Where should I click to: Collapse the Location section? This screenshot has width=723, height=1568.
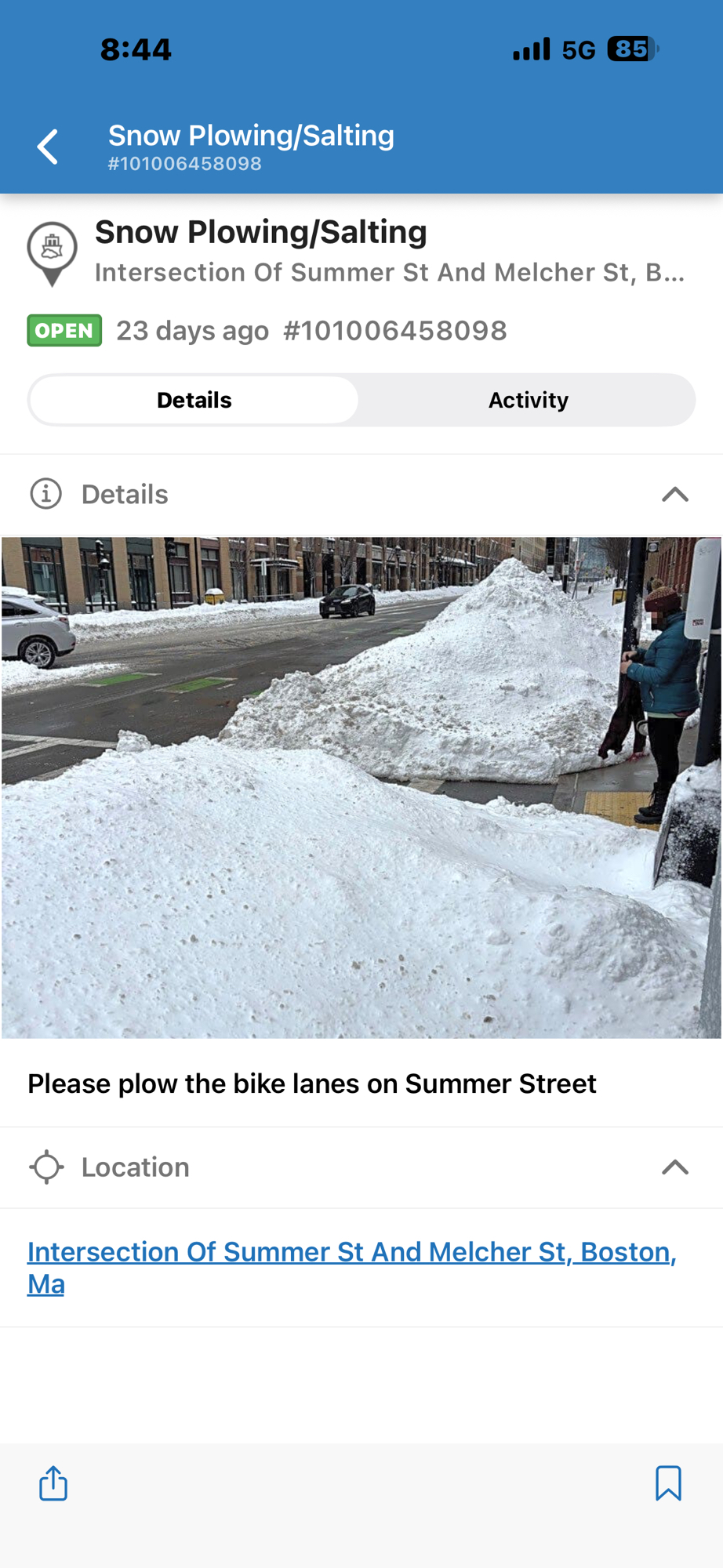[674, 1167]
